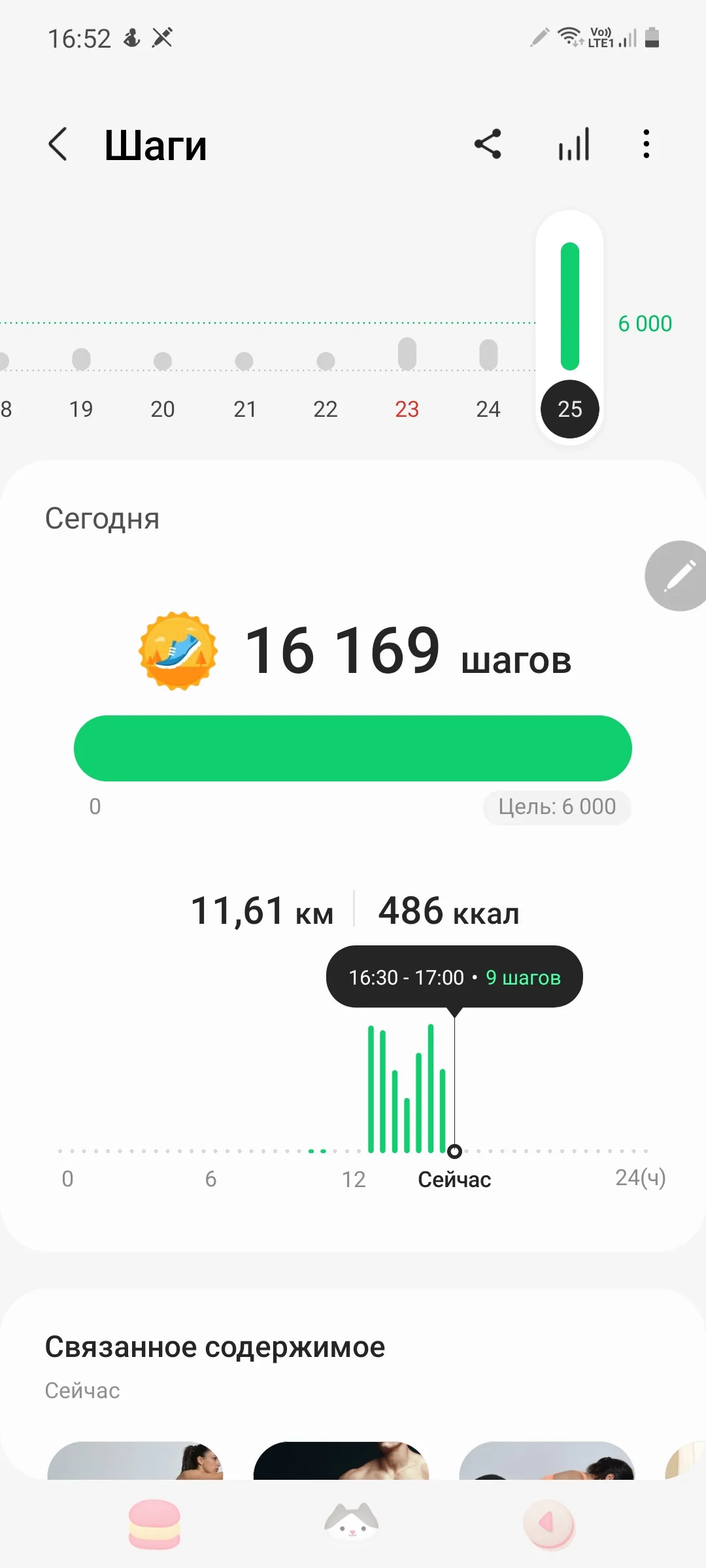Open Связанное содержимое section
The image size is (706, 1568).
coord(215,1346)
